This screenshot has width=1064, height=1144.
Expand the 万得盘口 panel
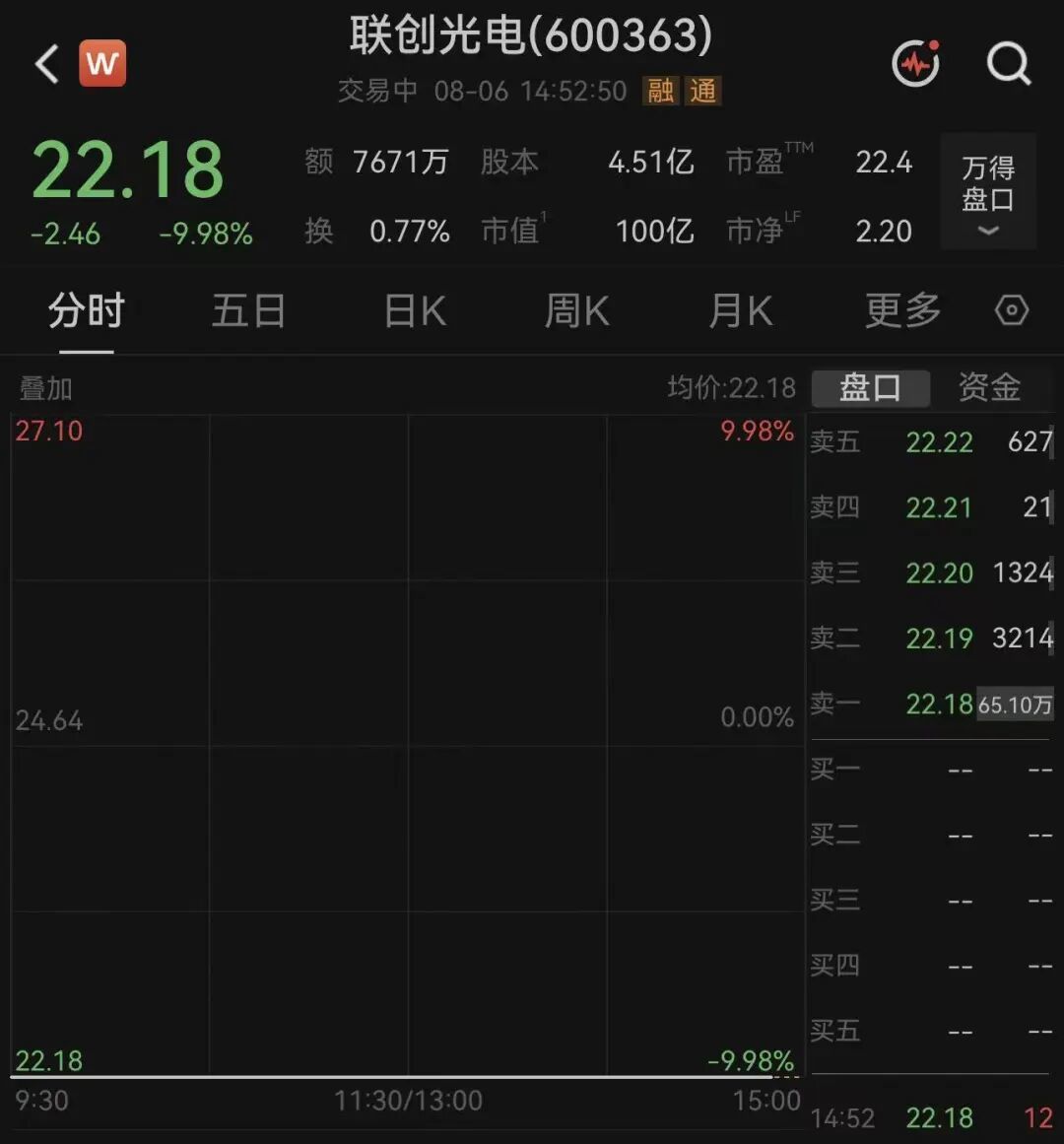[x=988, y=191]
